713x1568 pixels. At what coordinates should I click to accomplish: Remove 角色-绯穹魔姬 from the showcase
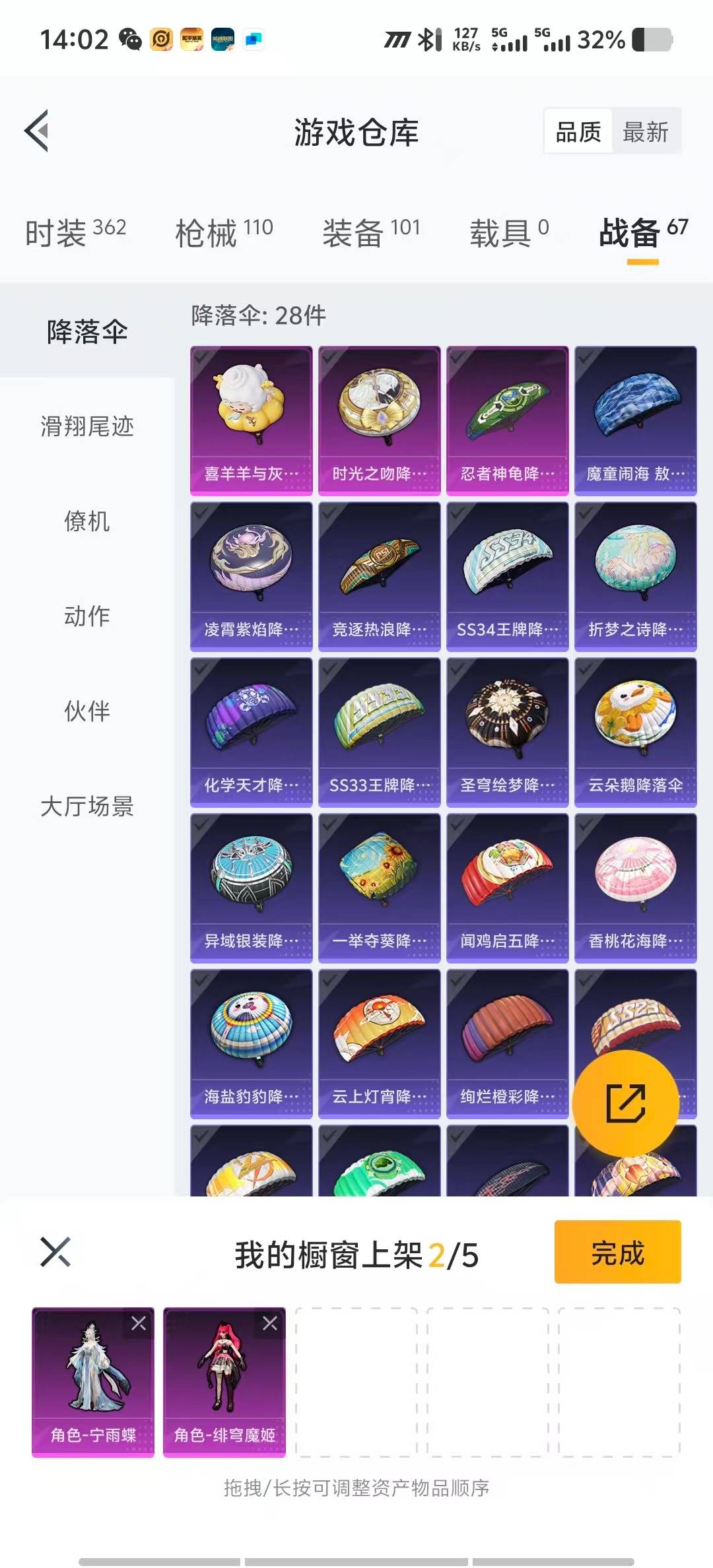tap(270, 1323)
